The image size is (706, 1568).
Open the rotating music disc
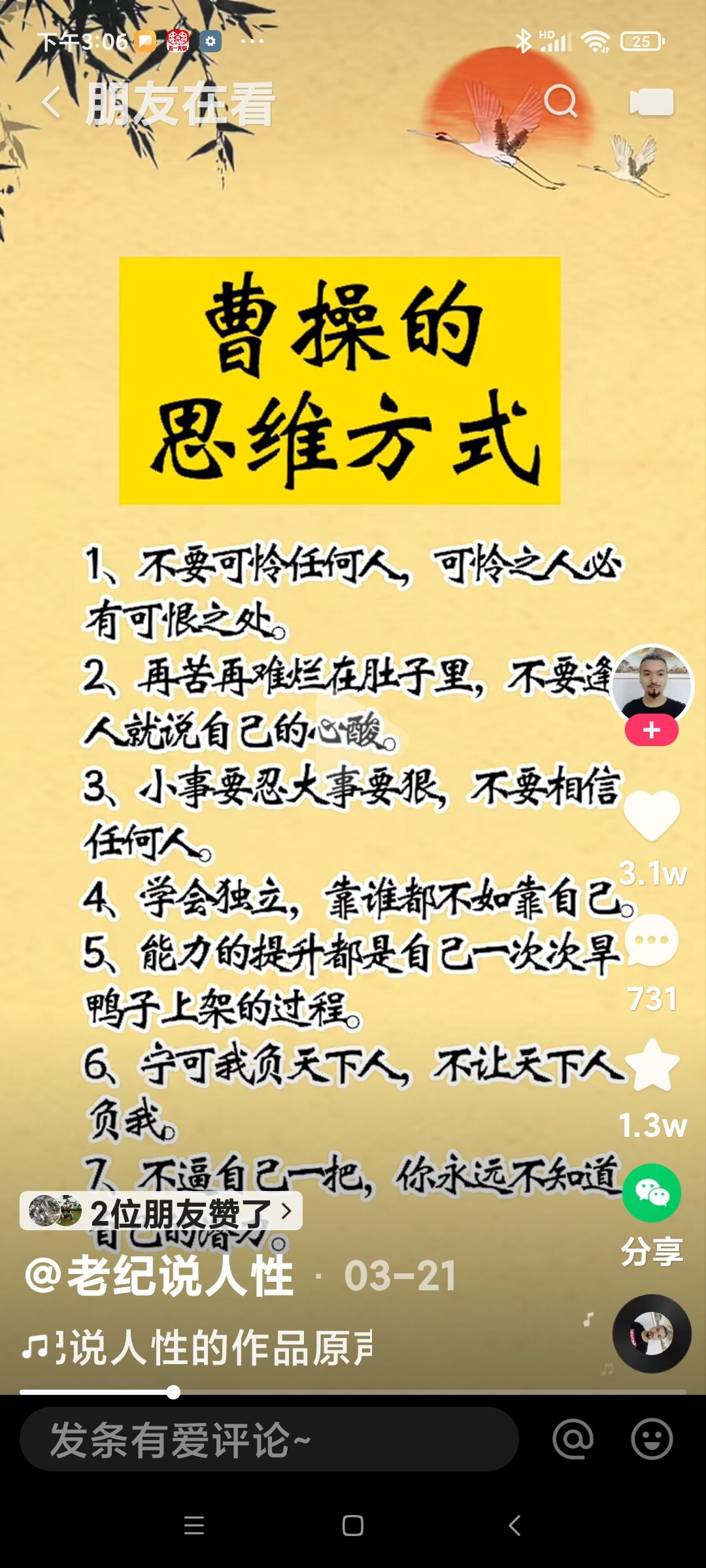[652, 1333]
